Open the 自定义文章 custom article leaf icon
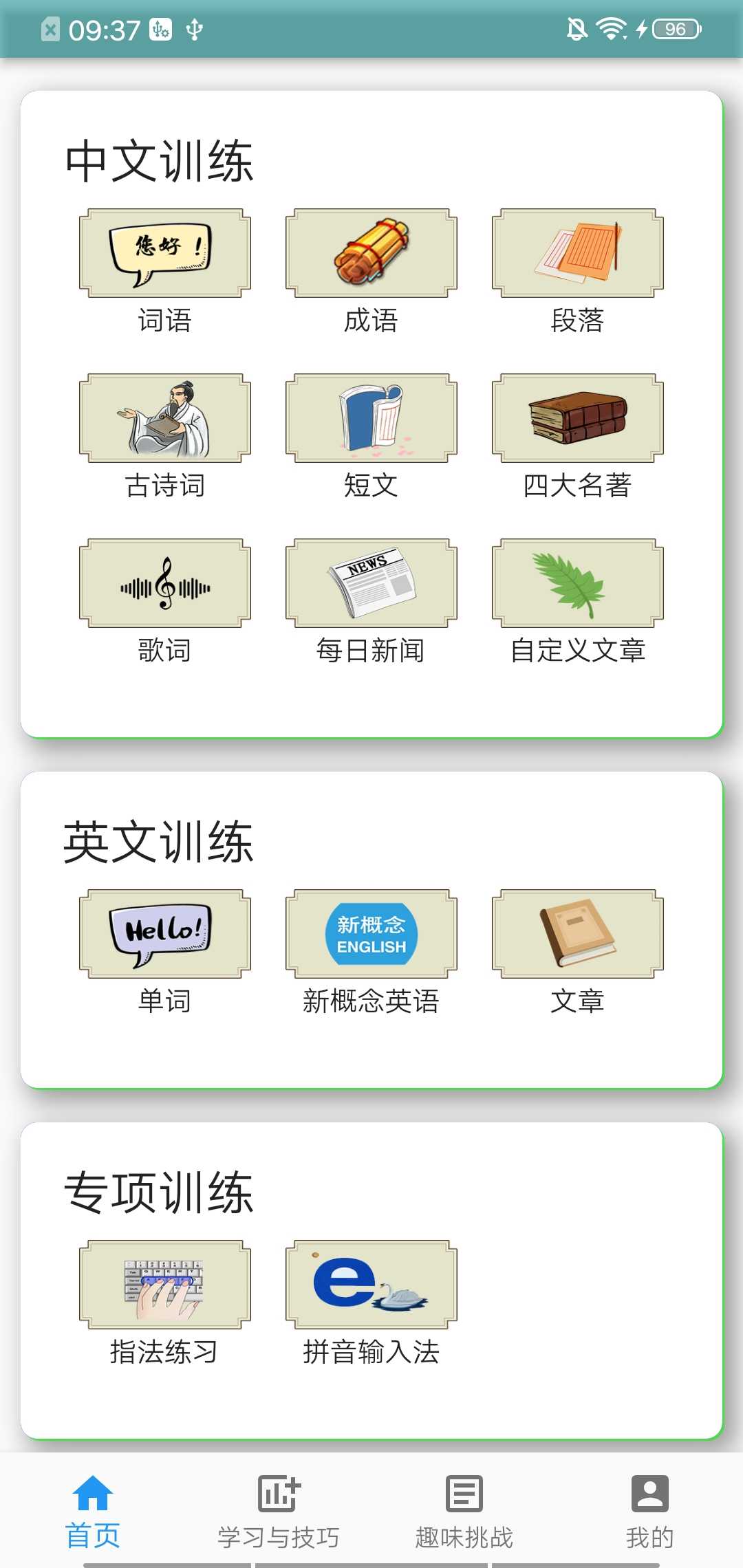743x1568 pixels. pyautogui.click(x=578, y=581)
